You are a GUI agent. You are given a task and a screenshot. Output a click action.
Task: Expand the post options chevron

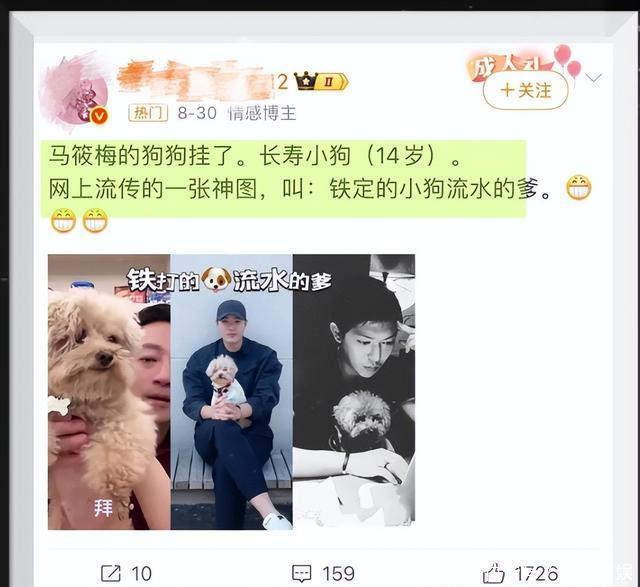point(594,77)
